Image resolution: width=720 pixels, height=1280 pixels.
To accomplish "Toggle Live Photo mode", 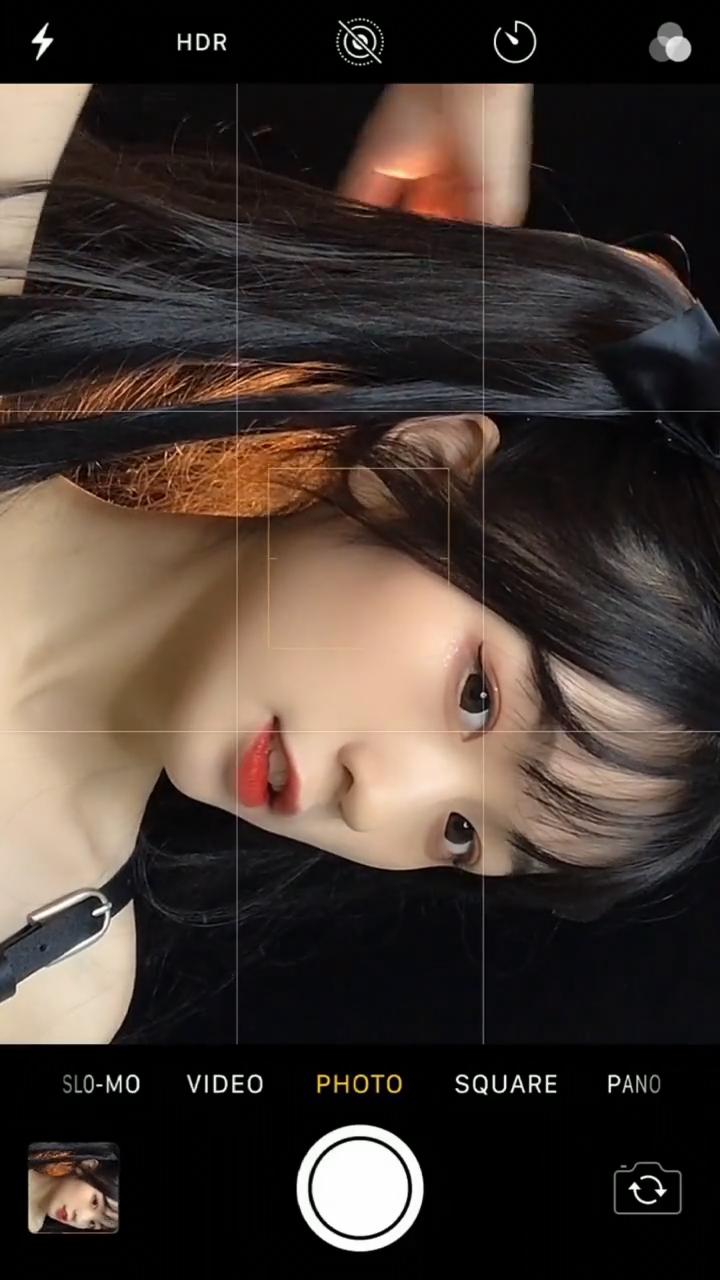I will pos(360,42).
